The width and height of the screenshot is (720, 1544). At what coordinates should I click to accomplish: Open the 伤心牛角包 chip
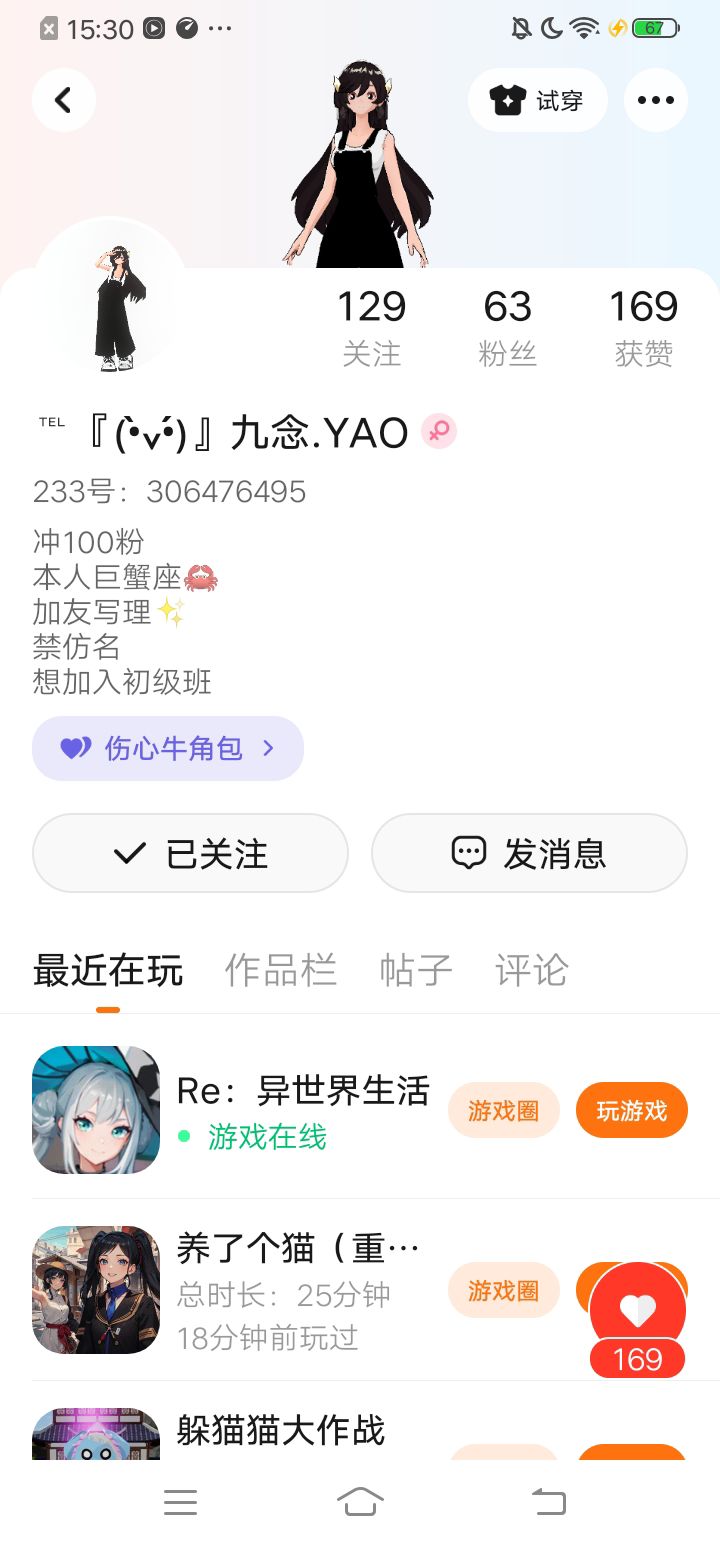(168, 748)
